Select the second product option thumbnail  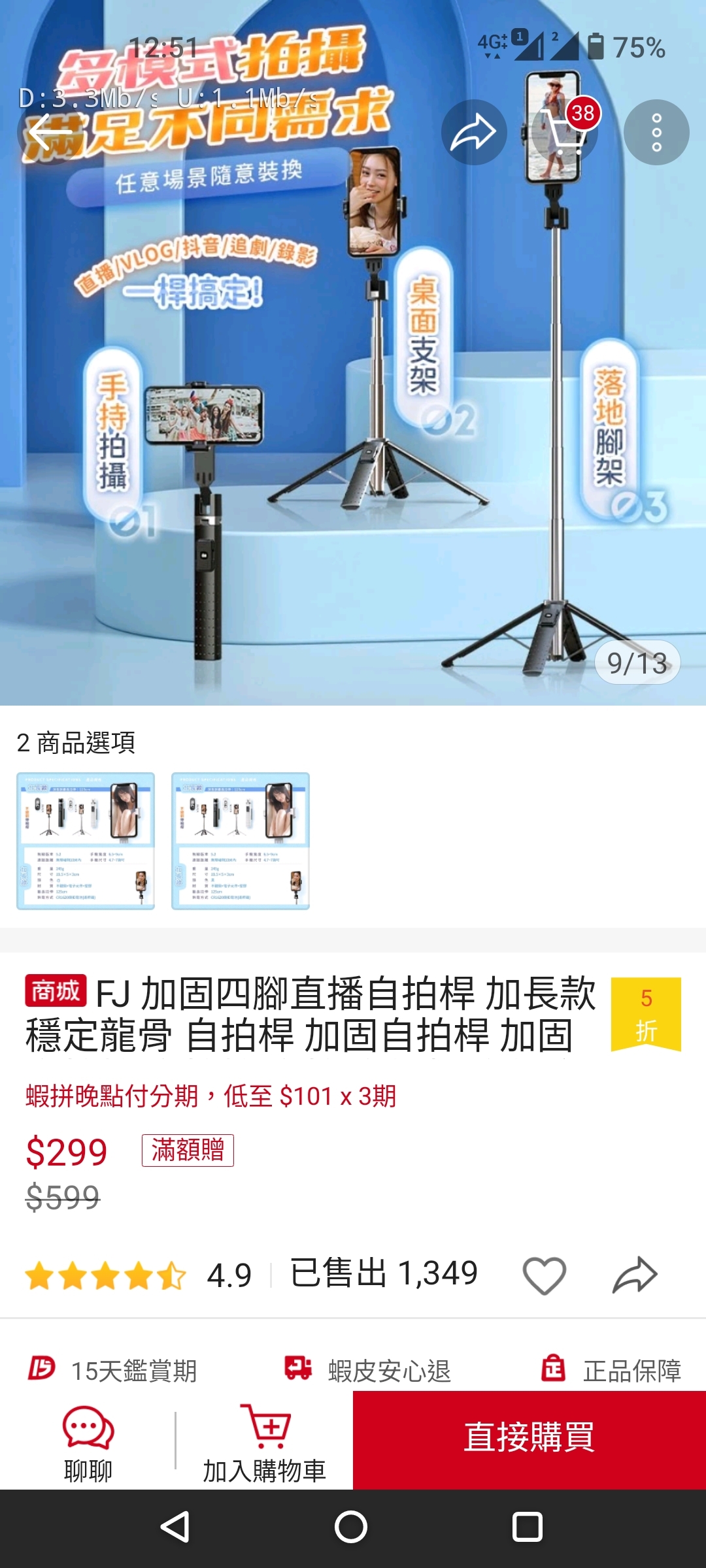point(241,841)
